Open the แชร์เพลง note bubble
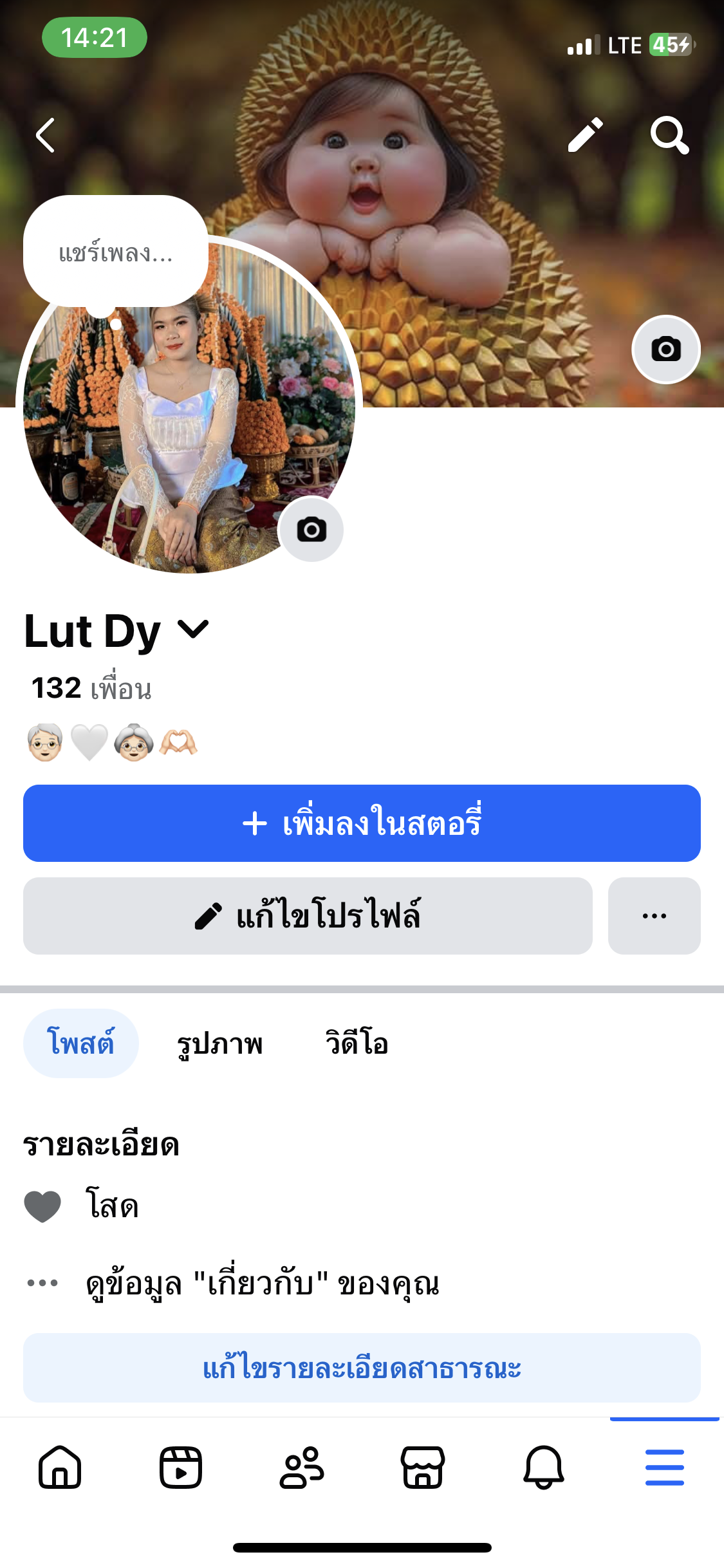The width and height of the screenshot is (724, 1568). (116, 253)
